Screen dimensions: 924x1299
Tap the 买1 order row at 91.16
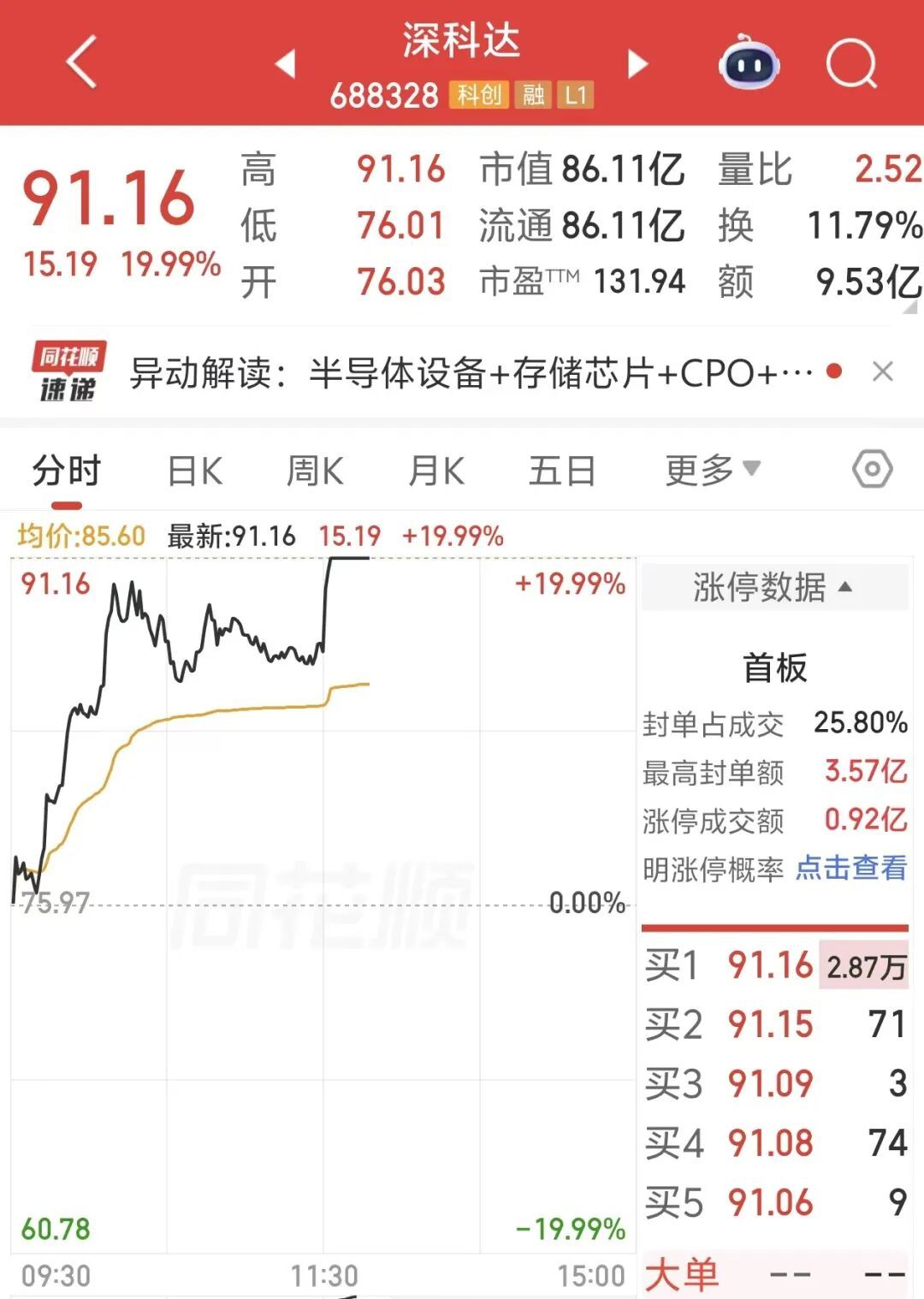(x=775, y=966)
